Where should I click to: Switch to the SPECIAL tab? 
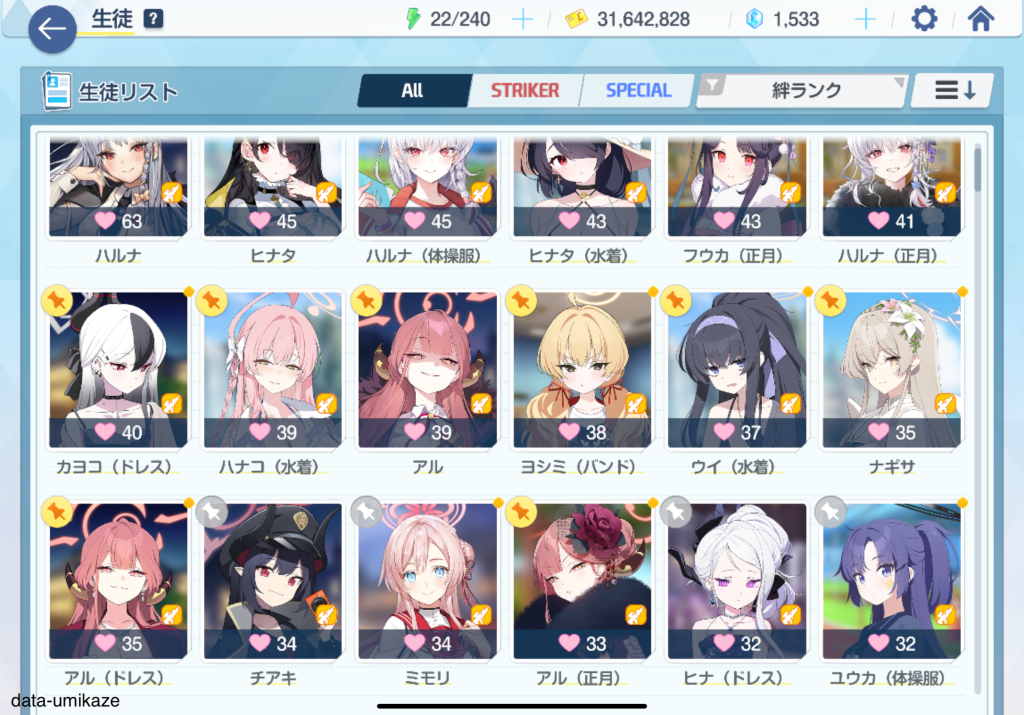pyautogui.click(x=638, y=90)
